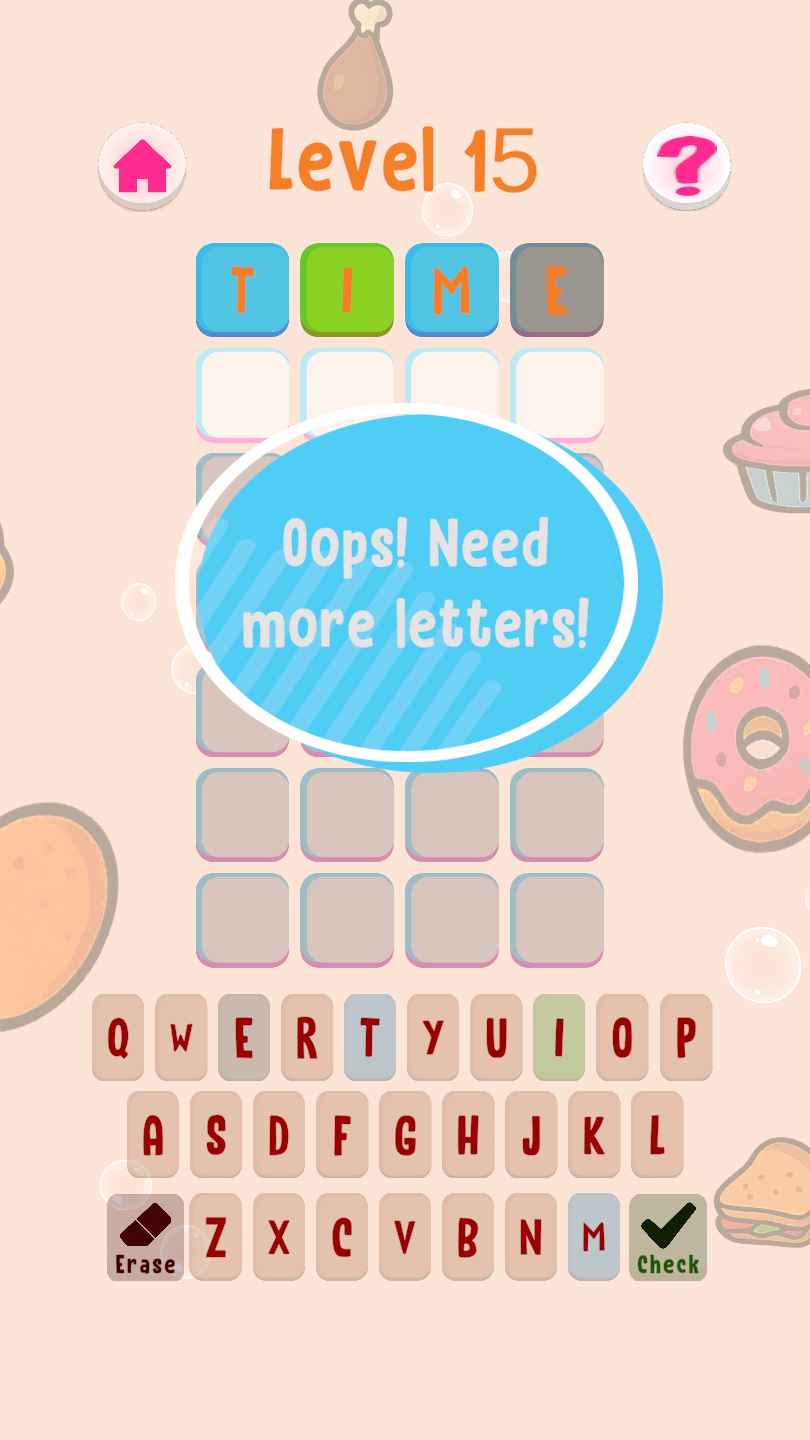The image size is (810, 1440).
Task: Open the question mark help button
Action: point(686,166)
